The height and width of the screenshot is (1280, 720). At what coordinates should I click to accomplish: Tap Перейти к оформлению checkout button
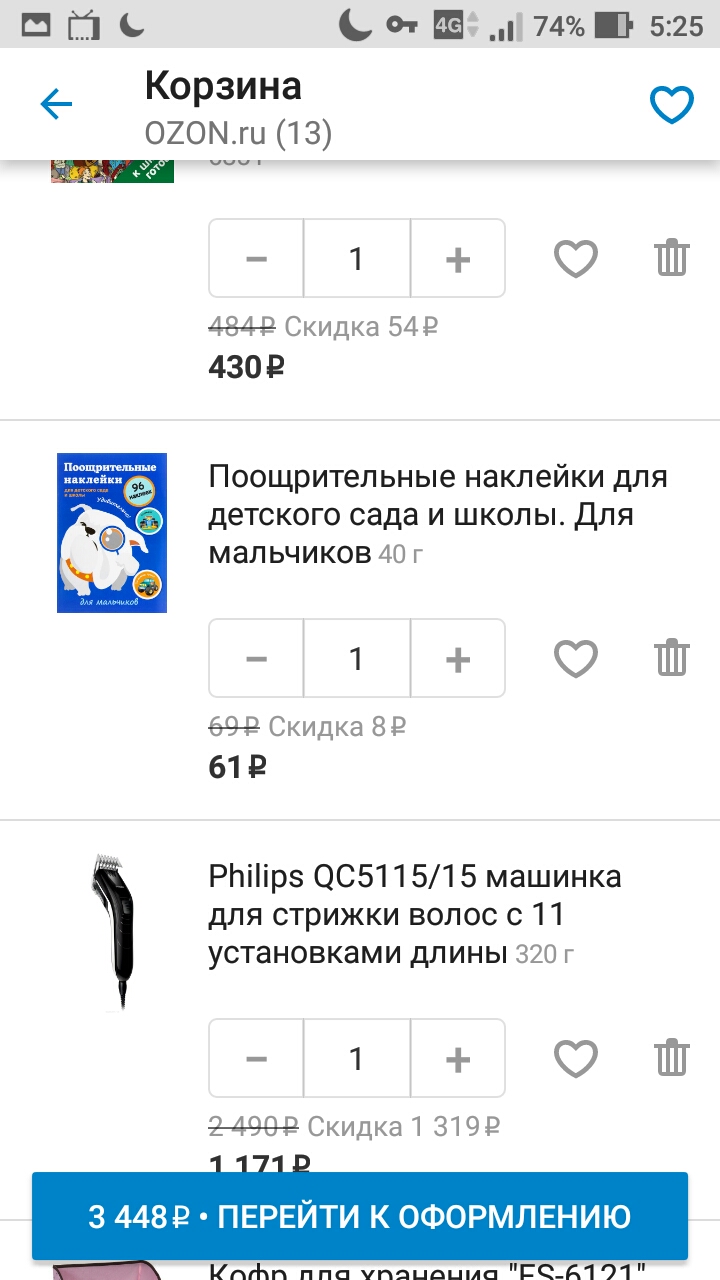click(x=360, y=1217)
